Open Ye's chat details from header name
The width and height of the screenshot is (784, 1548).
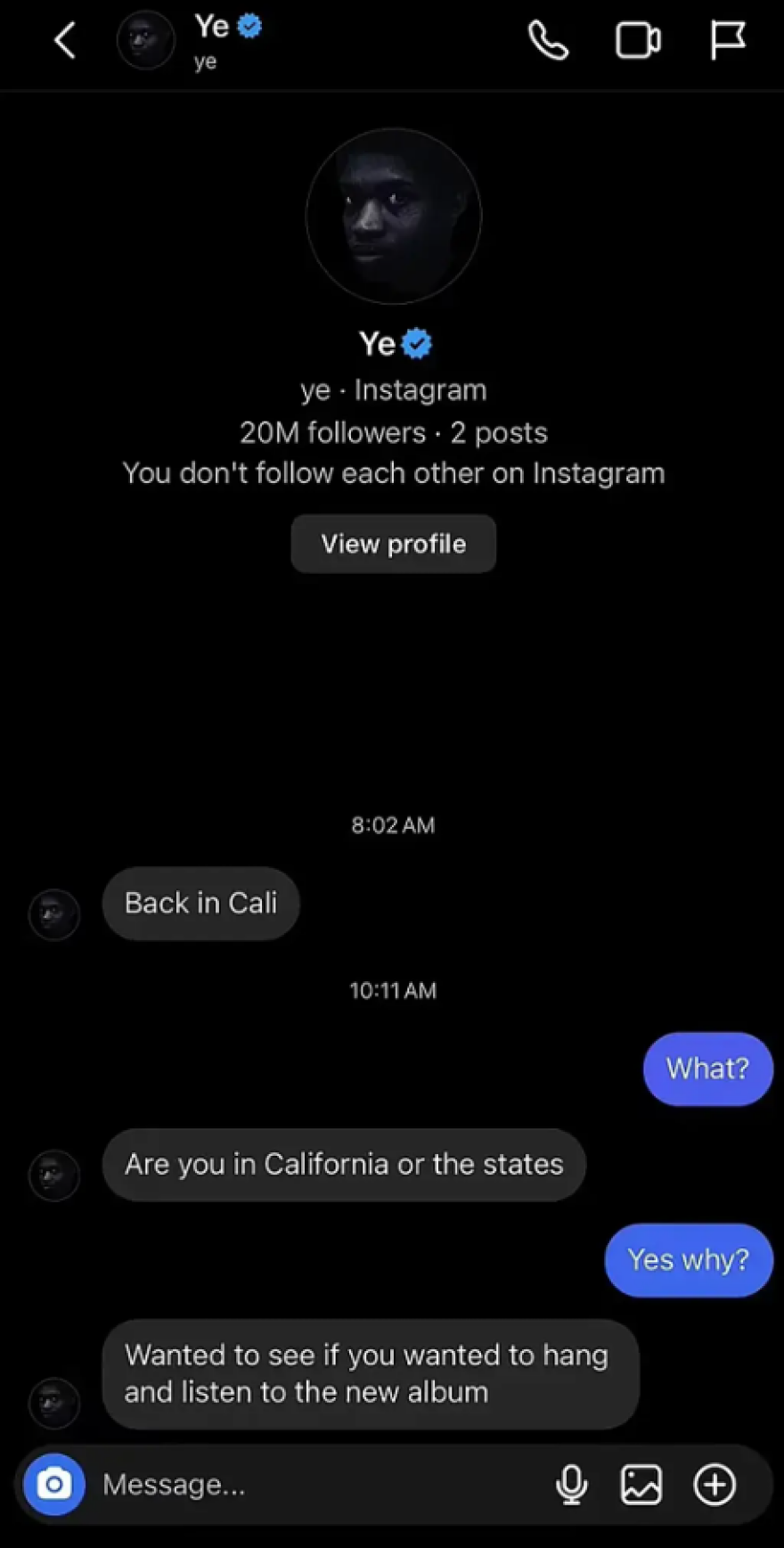pyautogui.click(x=214, y=40)
